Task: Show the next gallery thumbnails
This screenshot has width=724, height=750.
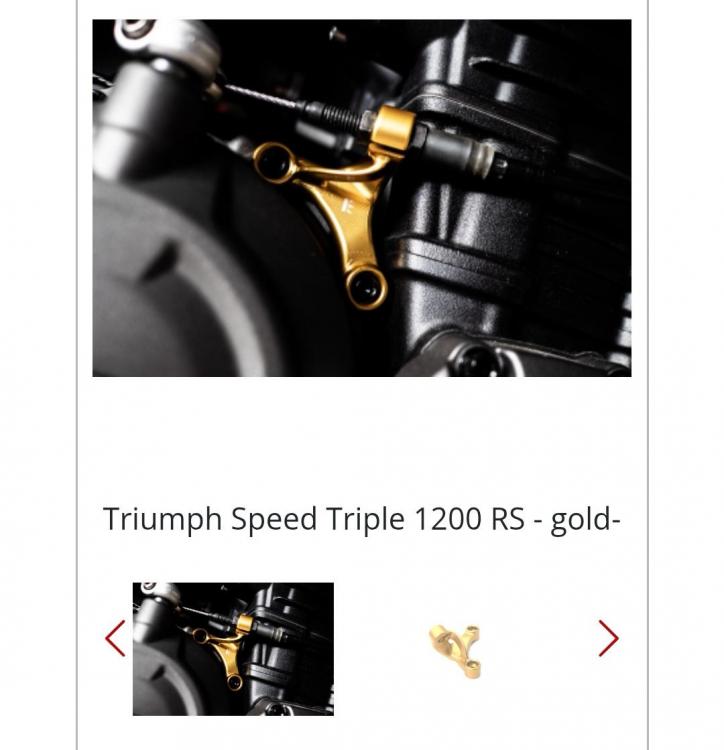Action: (x=608, y=638)
